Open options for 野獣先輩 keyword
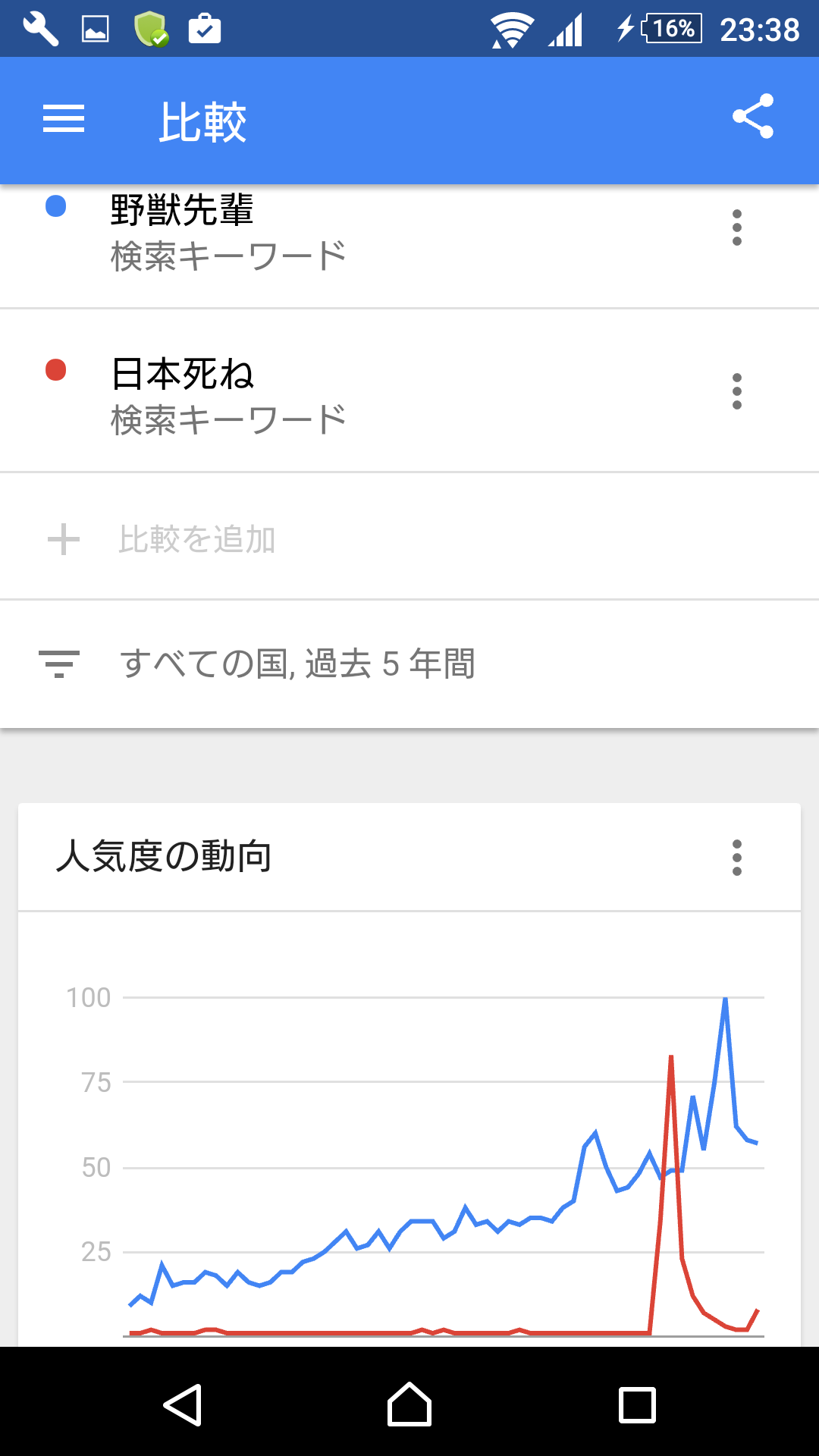Screen dimensions: 819x1456 click(x=736, y=227)
